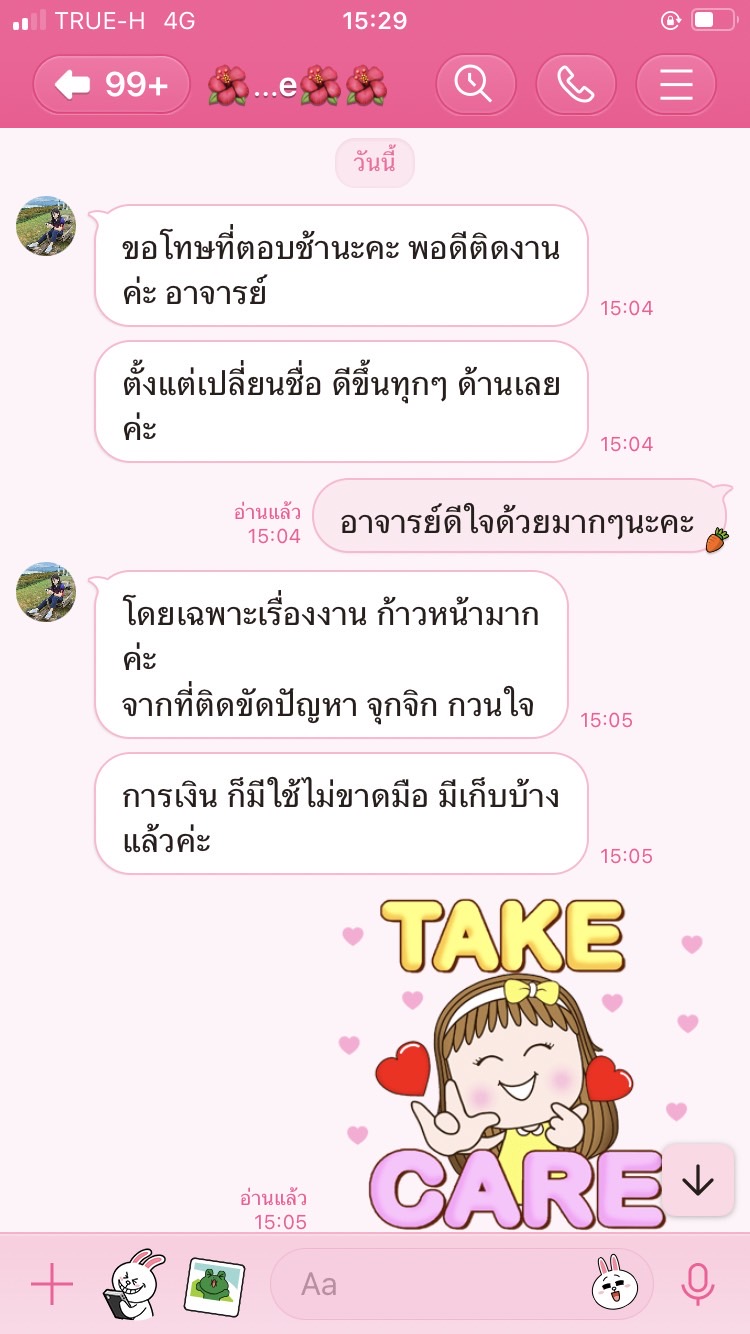This screenshot has height=1334, width=750.
Task: Open the camera with the bunny icon
Action: [134, 1284]
